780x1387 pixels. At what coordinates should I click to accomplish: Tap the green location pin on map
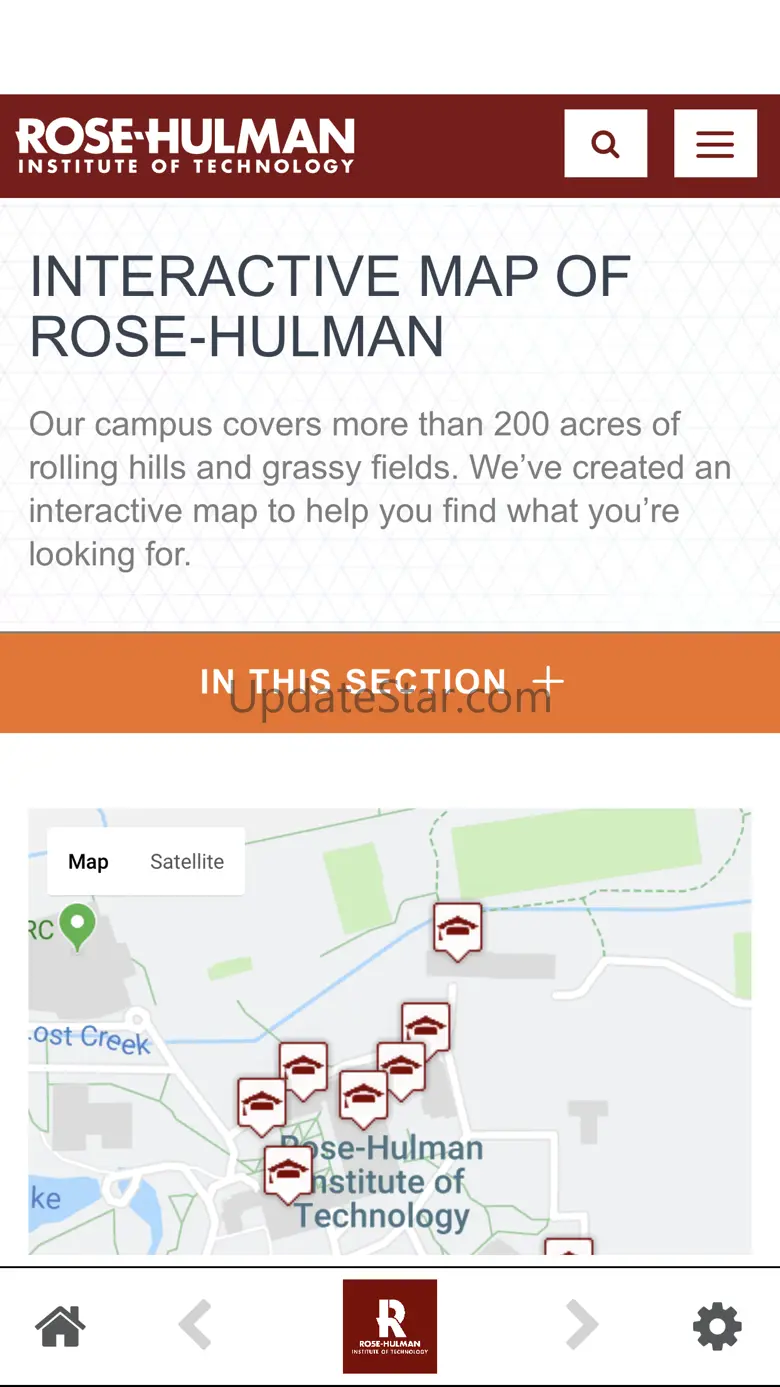click(x=77, y=926)
